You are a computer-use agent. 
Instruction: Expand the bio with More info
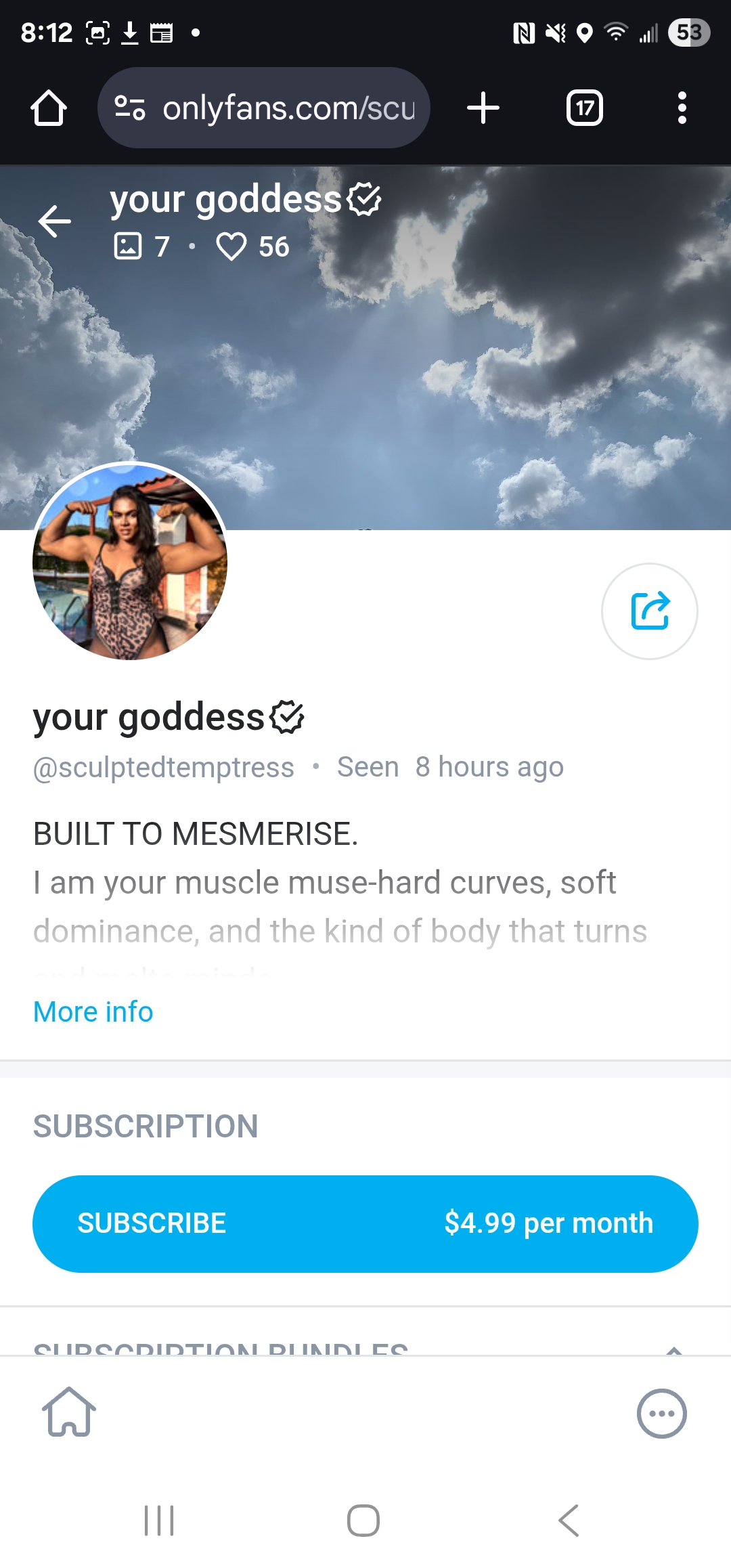[x=93, y=1012]
